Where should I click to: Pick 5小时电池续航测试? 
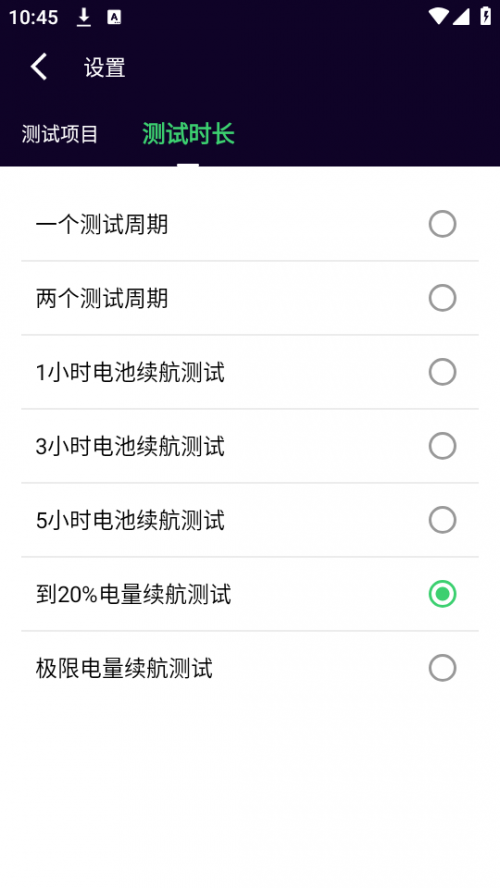click(250, 520)
